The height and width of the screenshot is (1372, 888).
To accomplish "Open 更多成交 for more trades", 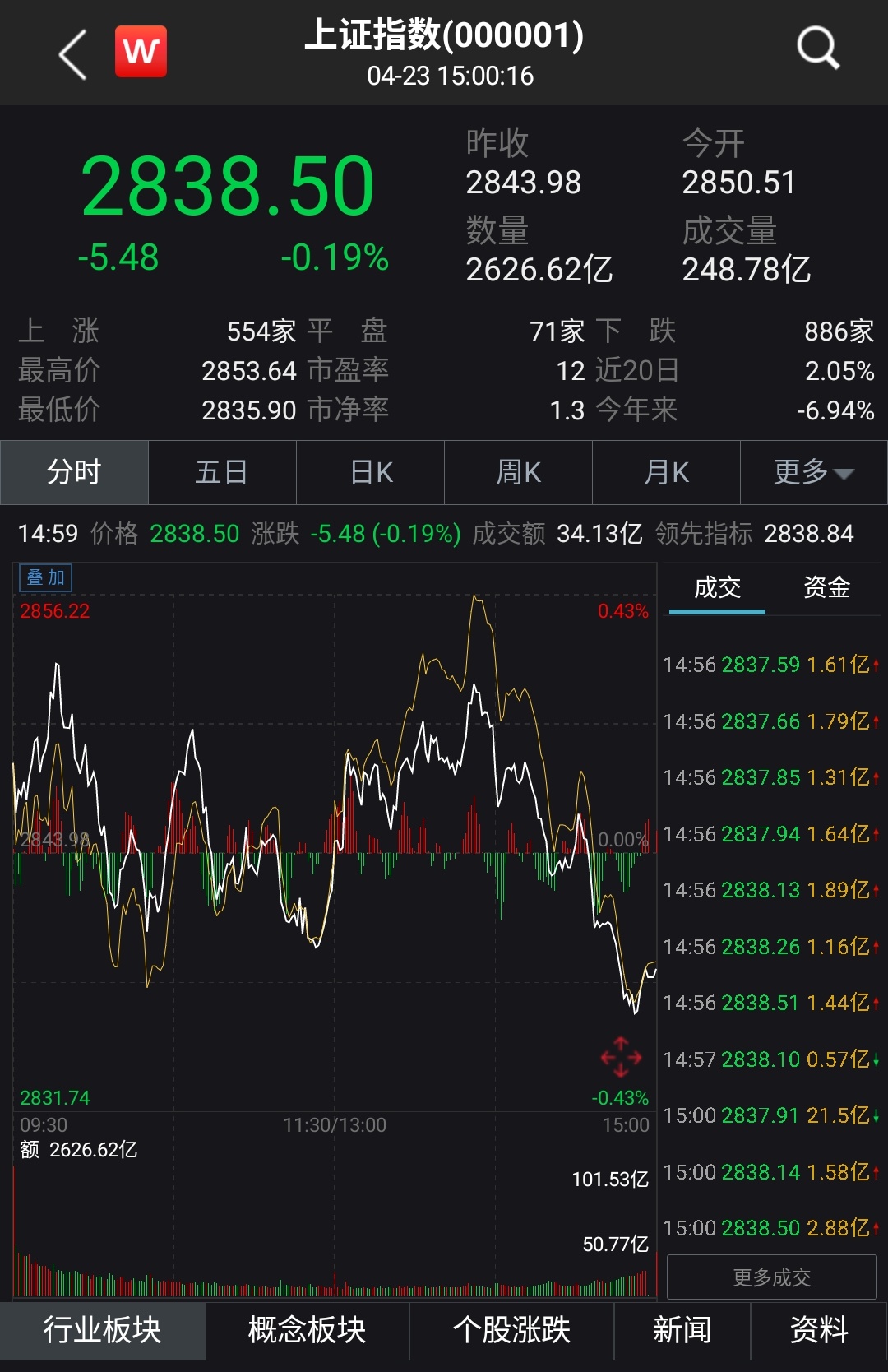I will click(771, 1277).
